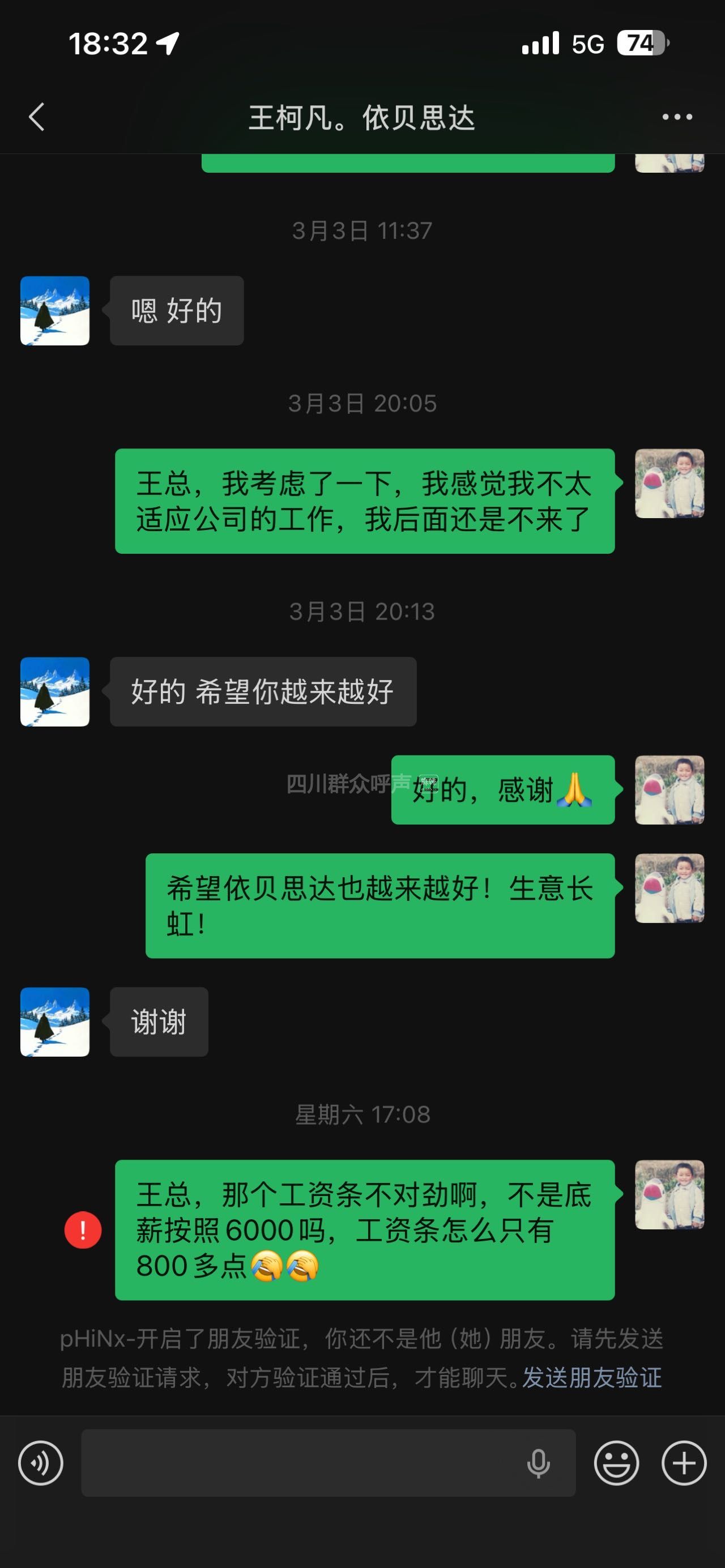The width and height of the screenshot is (725, 1568).
Task: Focus the message text field
Action: pyautogui.click(x=298, y=1463)
